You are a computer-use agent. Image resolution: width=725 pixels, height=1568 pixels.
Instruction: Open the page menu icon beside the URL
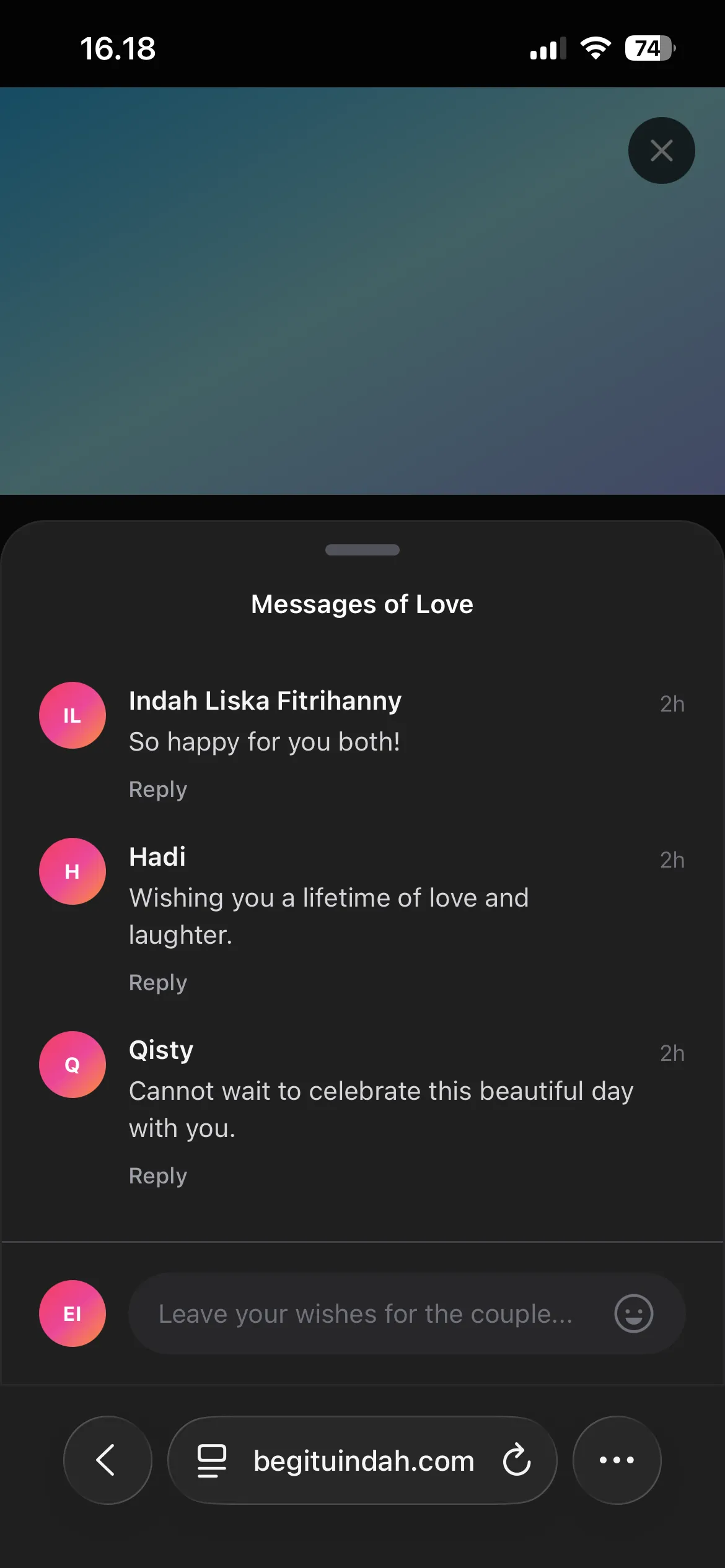click(x=211, y=1460)
